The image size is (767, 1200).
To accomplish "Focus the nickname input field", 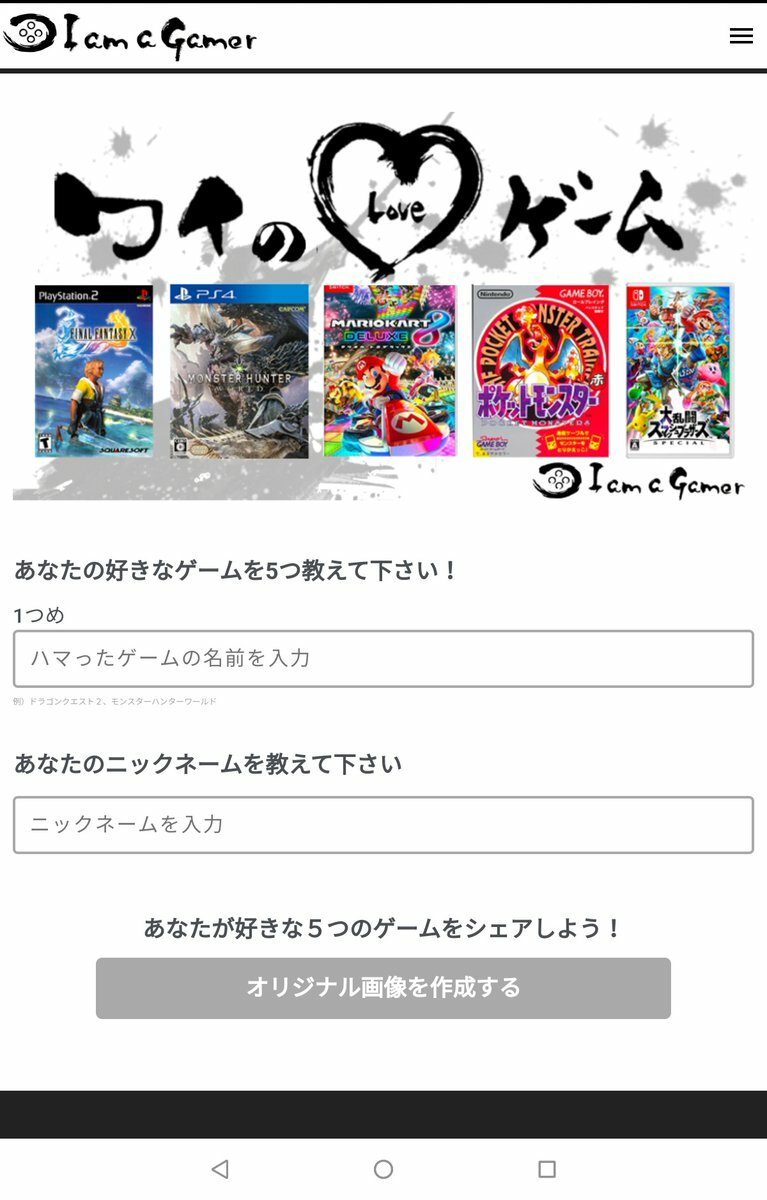I will click(383, 824).
